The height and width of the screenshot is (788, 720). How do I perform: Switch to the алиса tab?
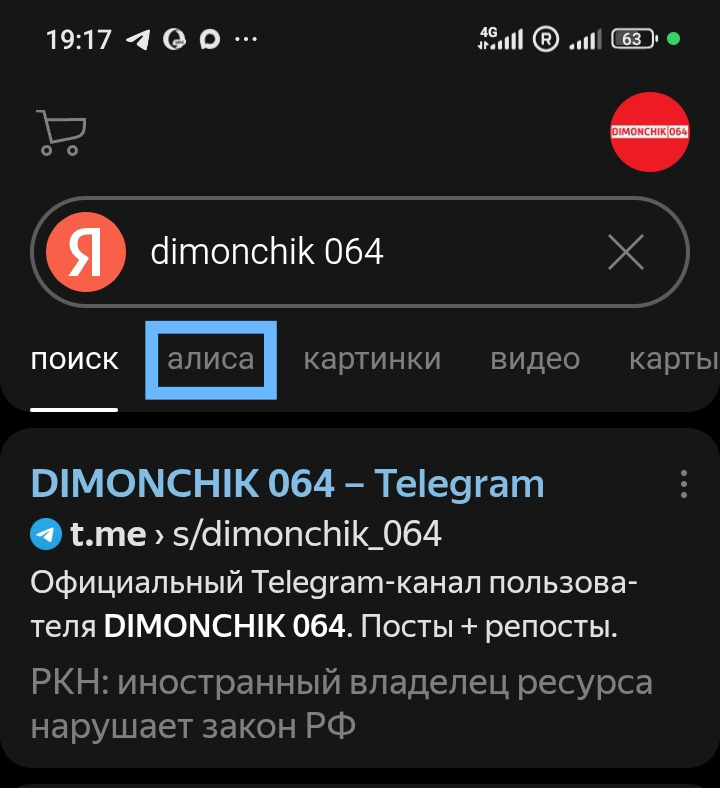(x=211, y=360)
